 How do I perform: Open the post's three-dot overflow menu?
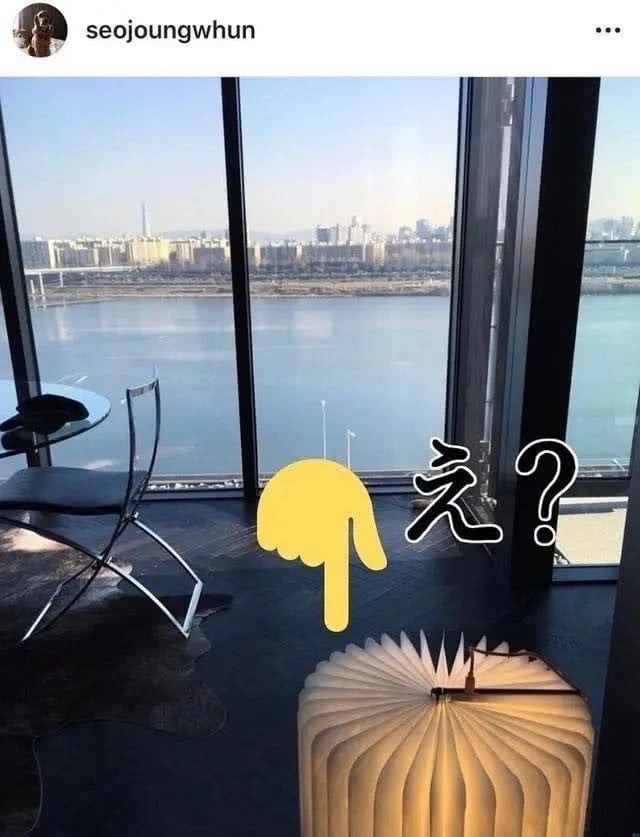607,31
